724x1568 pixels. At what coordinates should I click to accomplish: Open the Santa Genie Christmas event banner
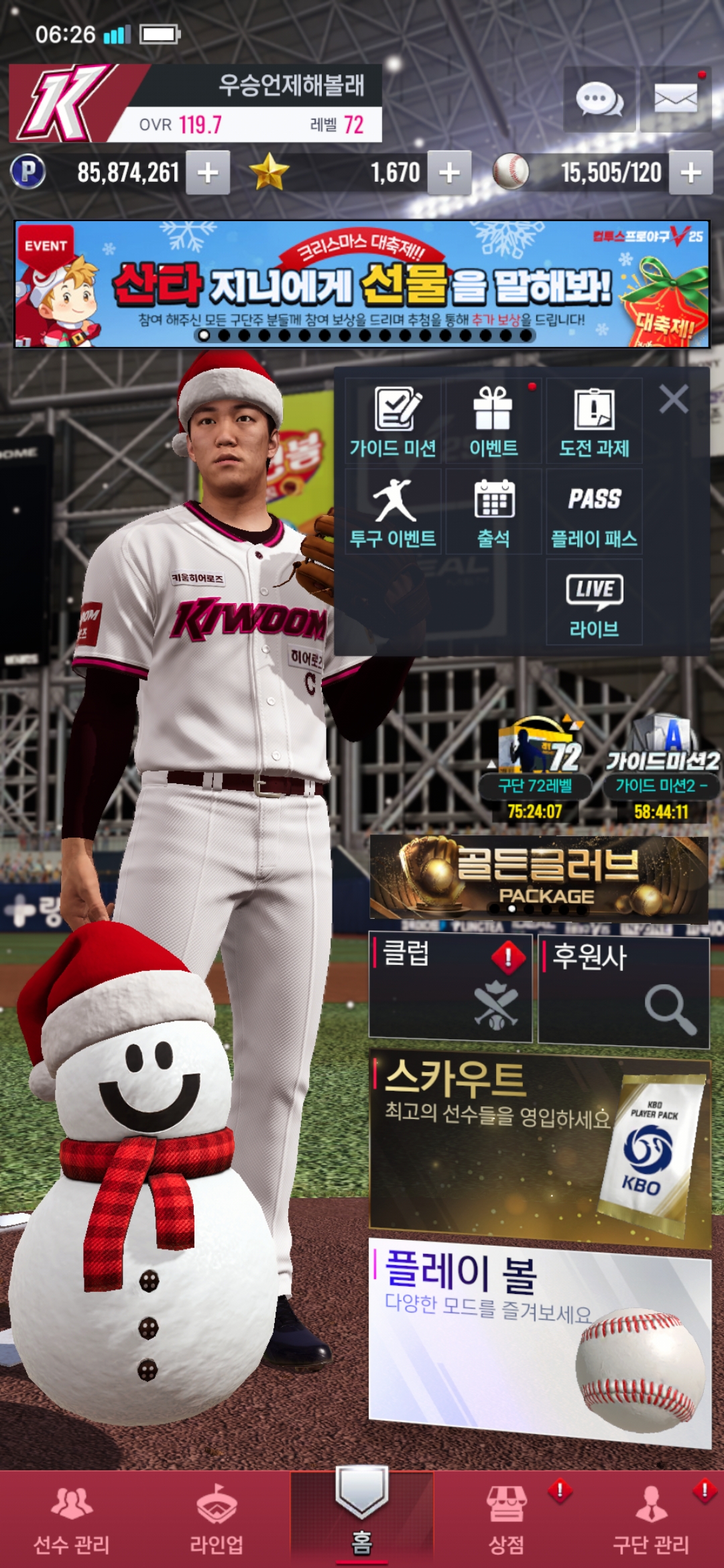362,283
